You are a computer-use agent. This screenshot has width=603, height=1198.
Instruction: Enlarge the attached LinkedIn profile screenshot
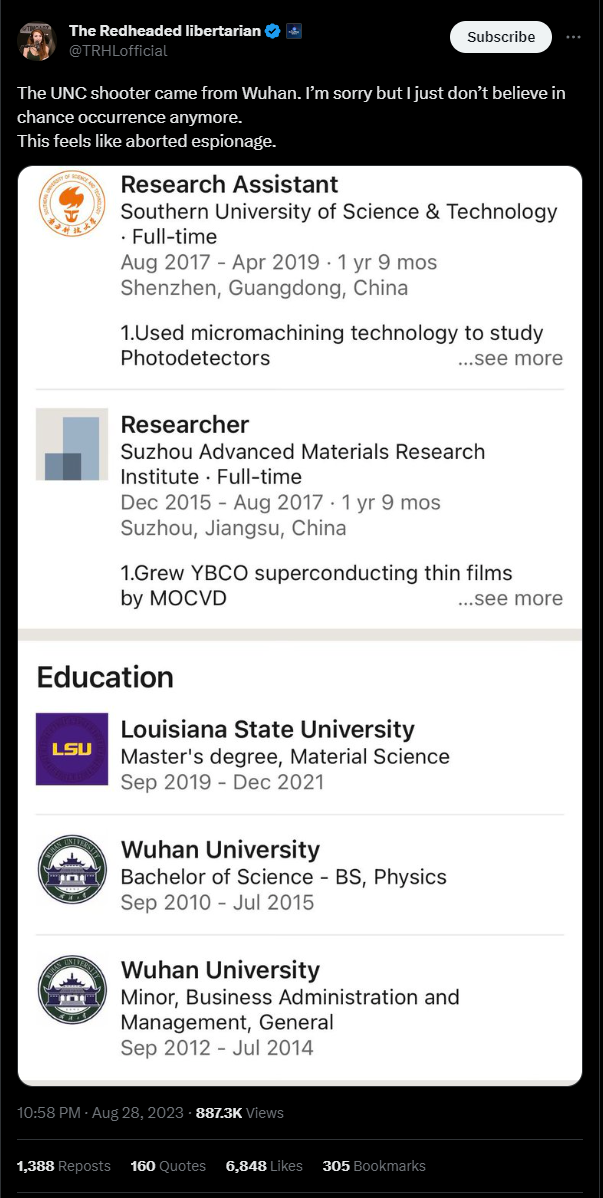pyautogui.click(x=300, y=625)
